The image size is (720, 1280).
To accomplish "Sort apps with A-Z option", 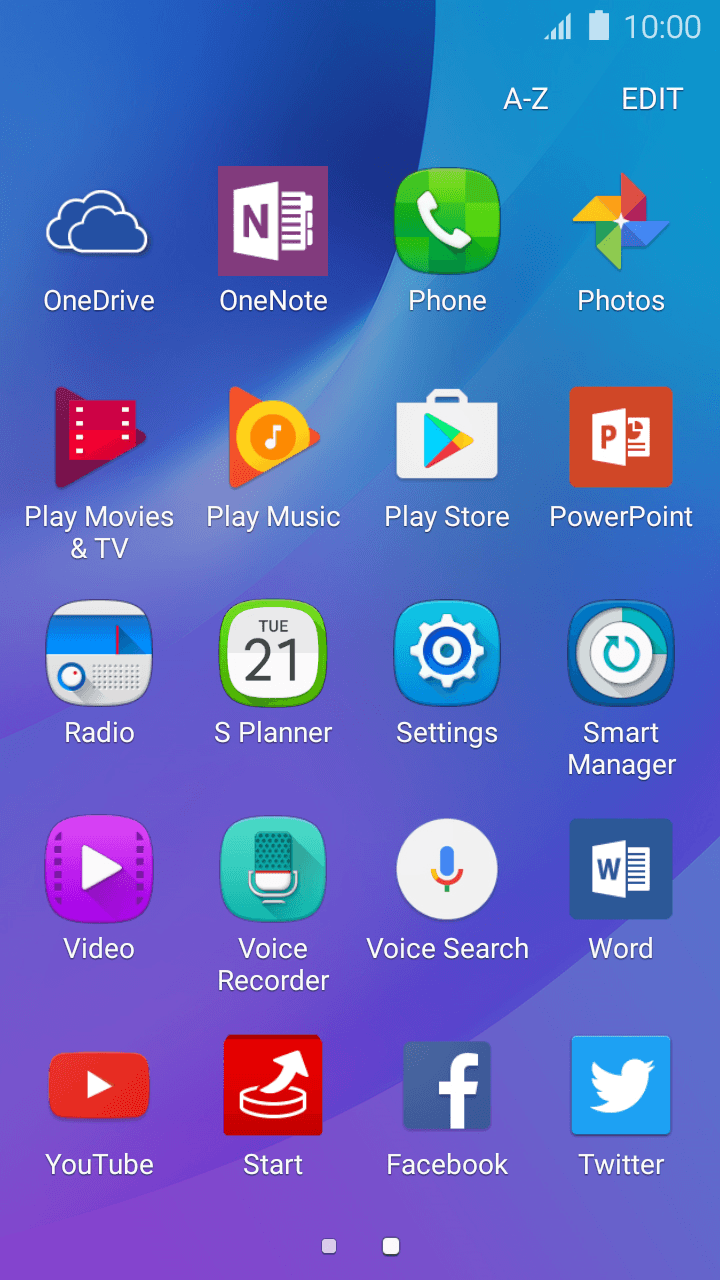I will (x=525, y=99).
